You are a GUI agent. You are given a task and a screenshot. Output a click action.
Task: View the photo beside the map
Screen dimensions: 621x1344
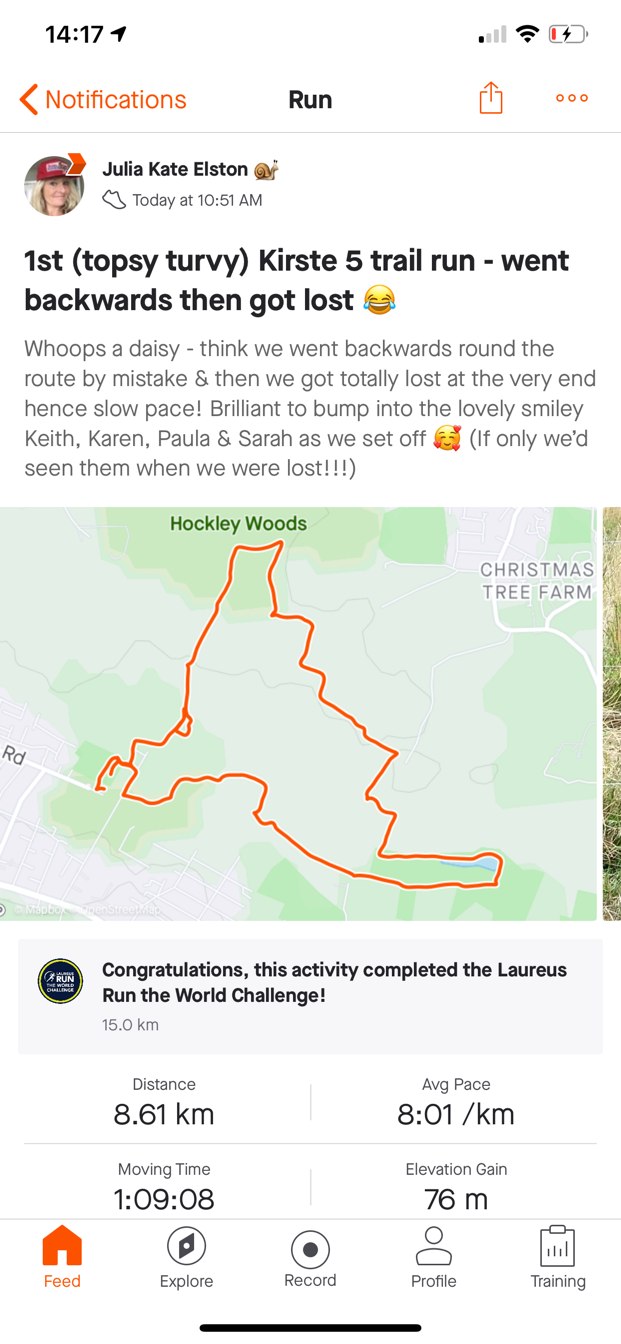click(x=612, y=712)
